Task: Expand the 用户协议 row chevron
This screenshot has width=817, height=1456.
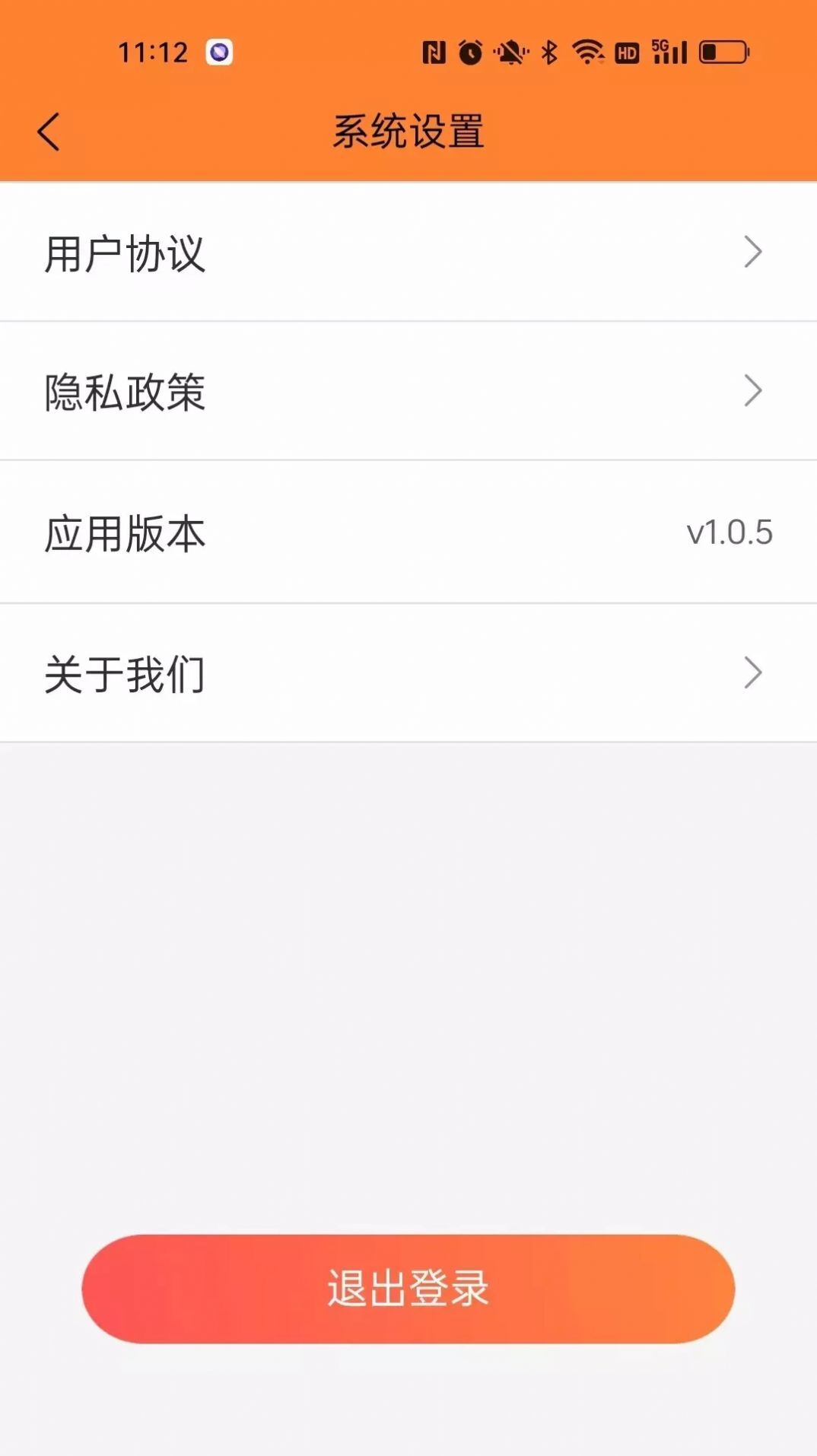Action: coord(754,251)
